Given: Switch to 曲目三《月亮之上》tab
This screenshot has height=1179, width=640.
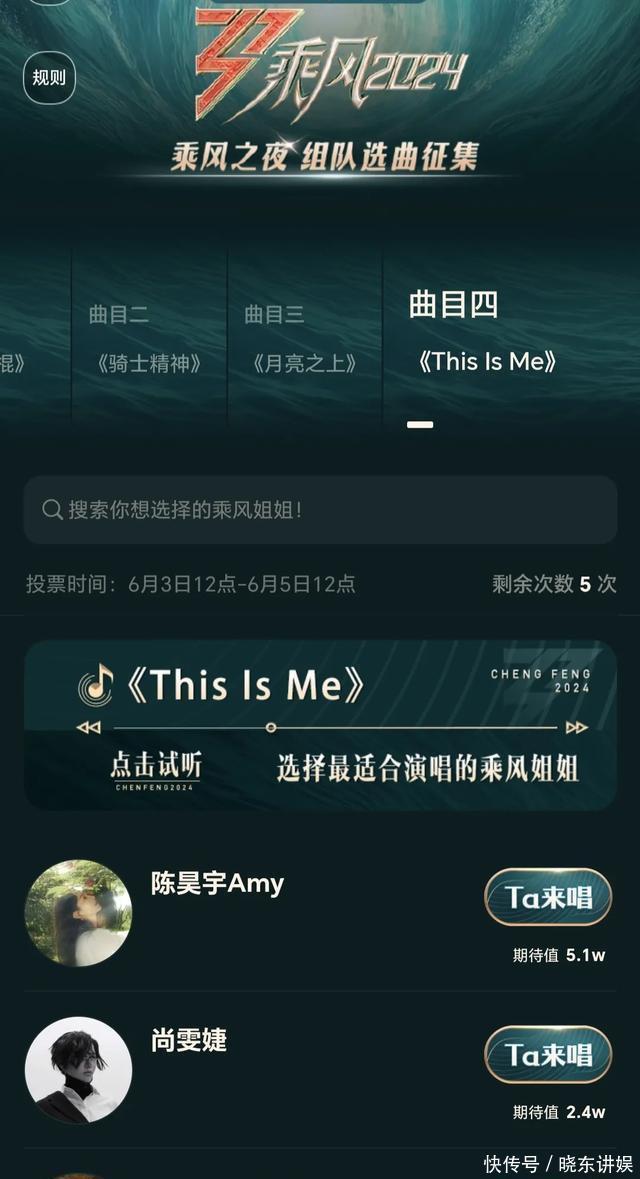Looking at the screenshot, I should [304, 338].
